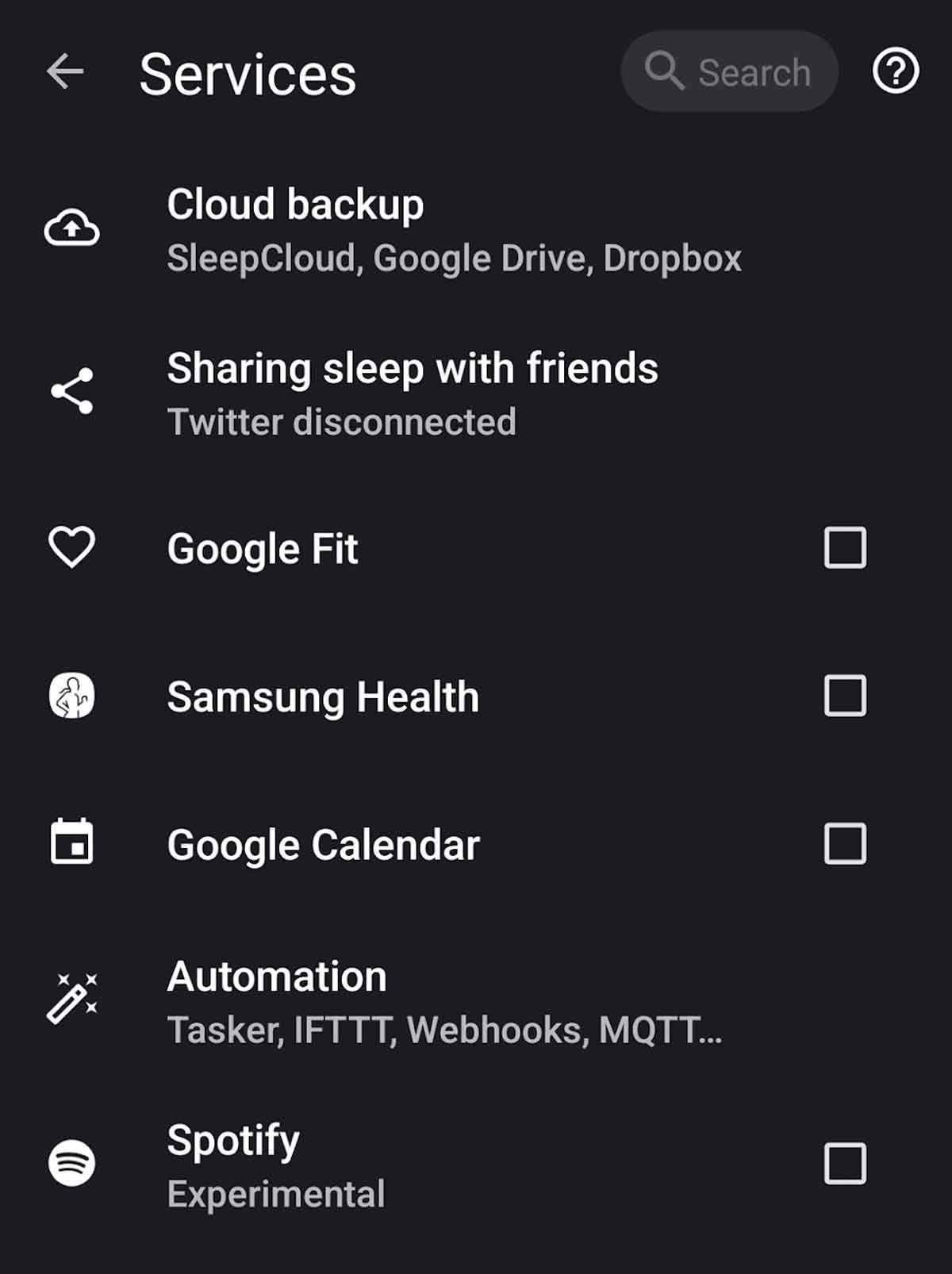Enable the Google Calendar checkbox
The width and height of the screenshot is (952, 1274).
point(843,846)
